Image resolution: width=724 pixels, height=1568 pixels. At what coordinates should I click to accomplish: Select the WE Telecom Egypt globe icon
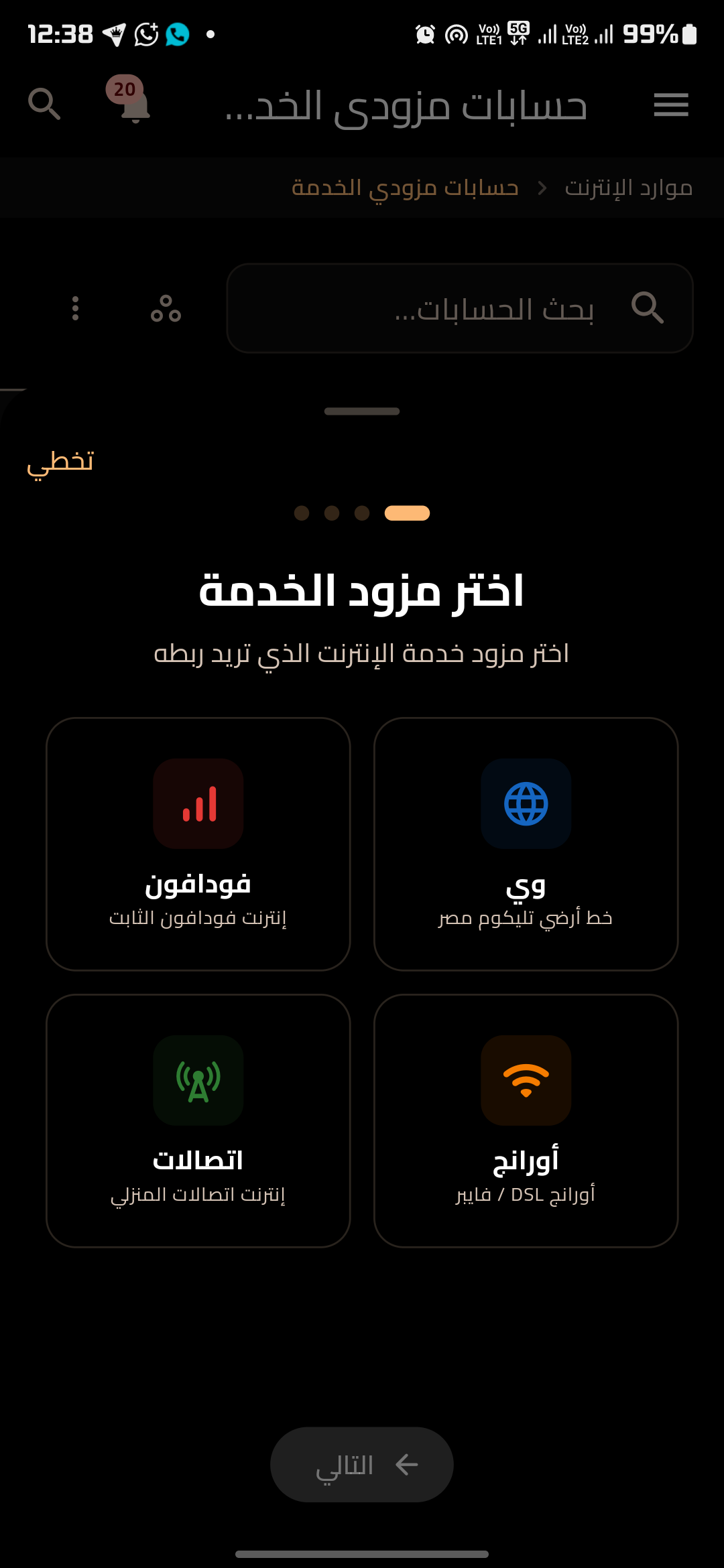526,804
